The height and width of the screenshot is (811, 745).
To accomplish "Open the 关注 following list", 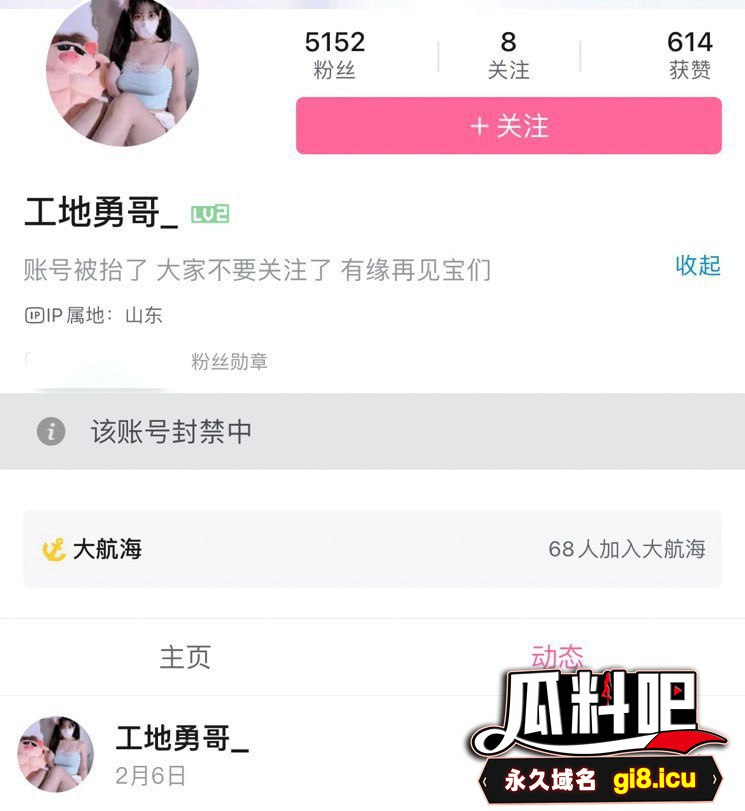I will (508, 55).
